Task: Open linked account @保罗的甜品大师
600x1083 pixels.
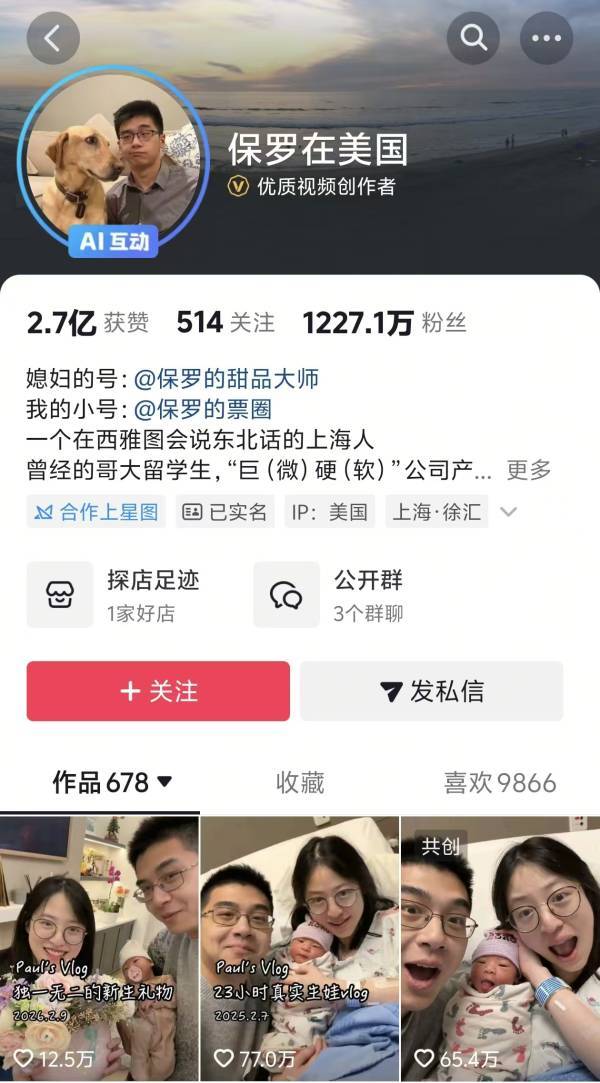Action: (x=226, y=378)
